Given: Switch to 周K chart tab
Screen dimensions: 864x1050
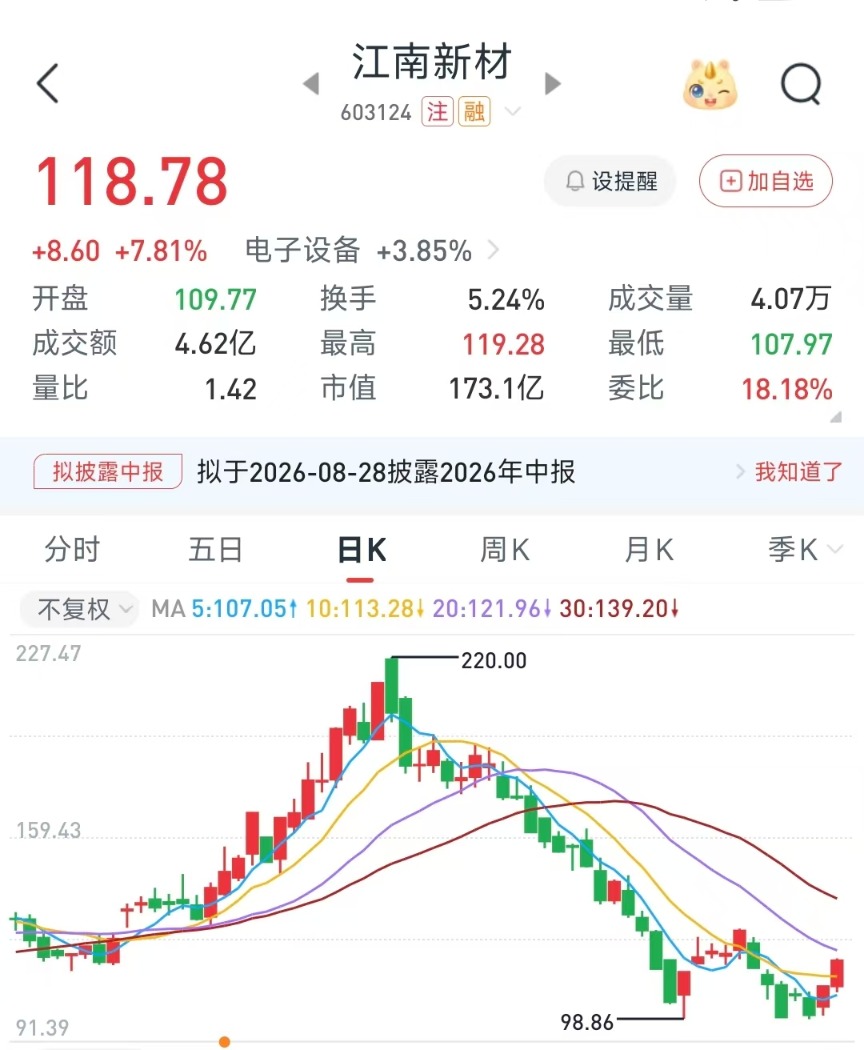Looking at the screenshot, I should (504, 550).
